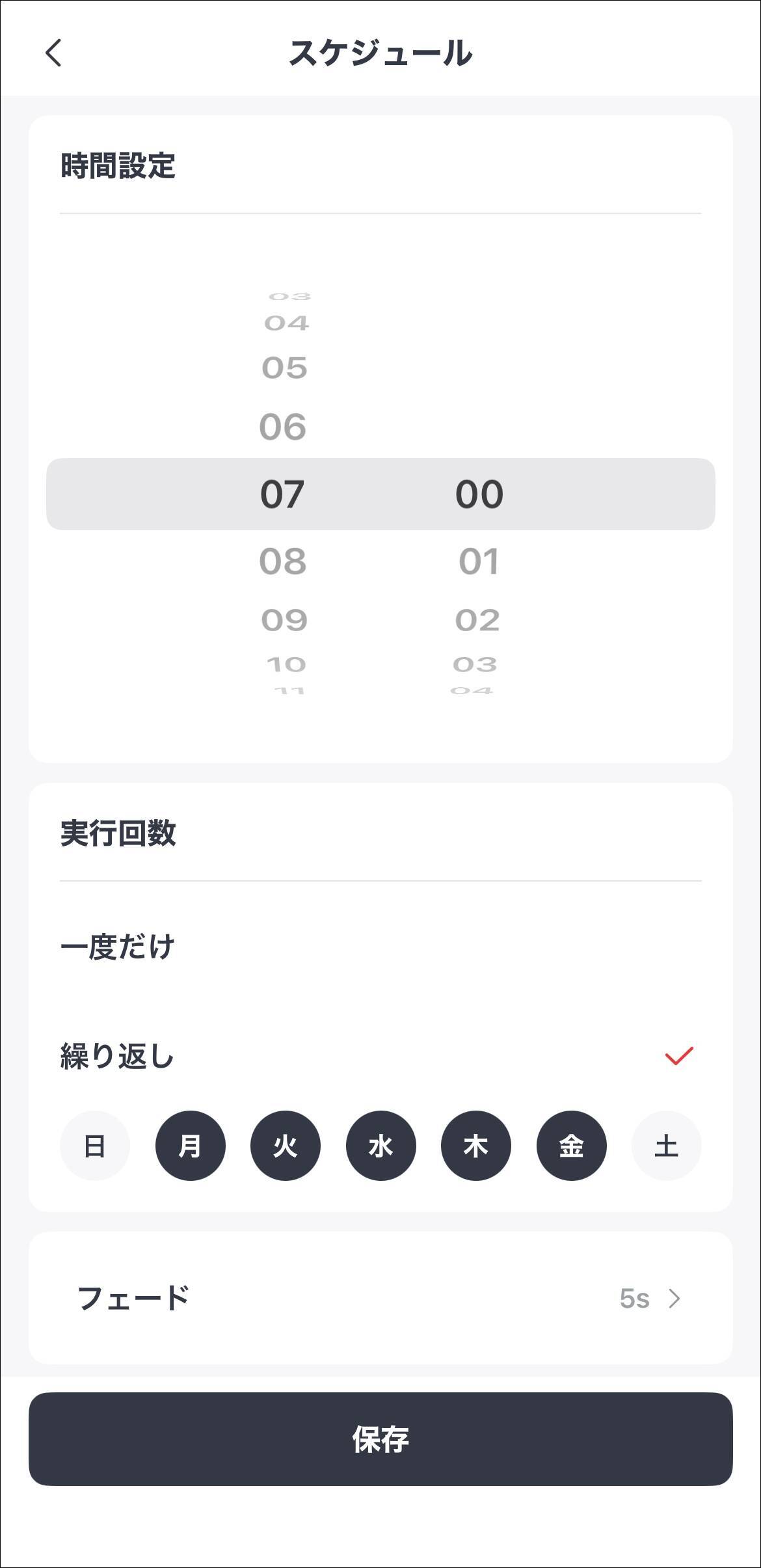Select hour 08 in the time picker

click(285, 560)
